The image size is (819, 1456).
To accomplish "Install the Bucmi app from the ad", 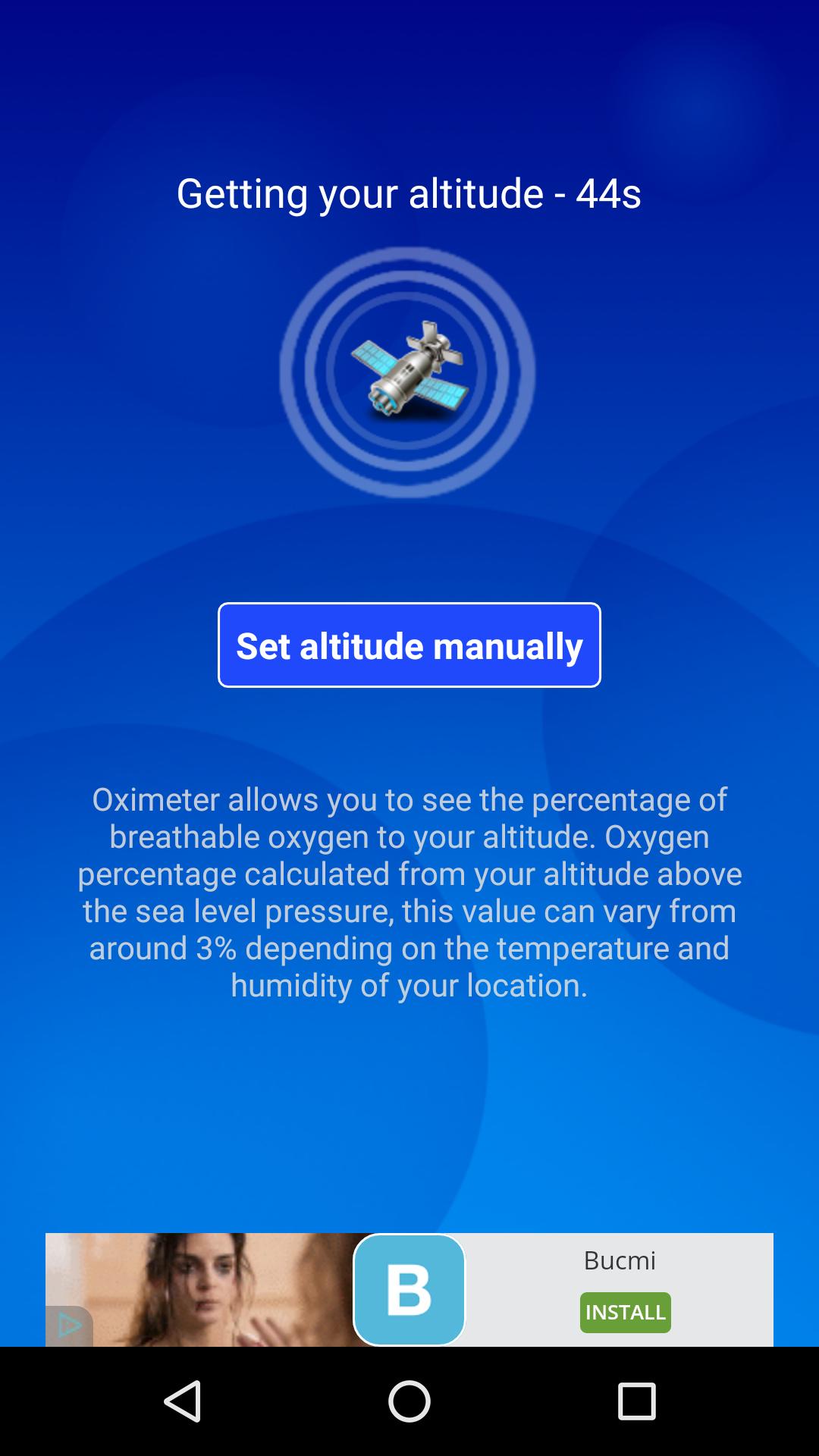I will click(625, 1313).
